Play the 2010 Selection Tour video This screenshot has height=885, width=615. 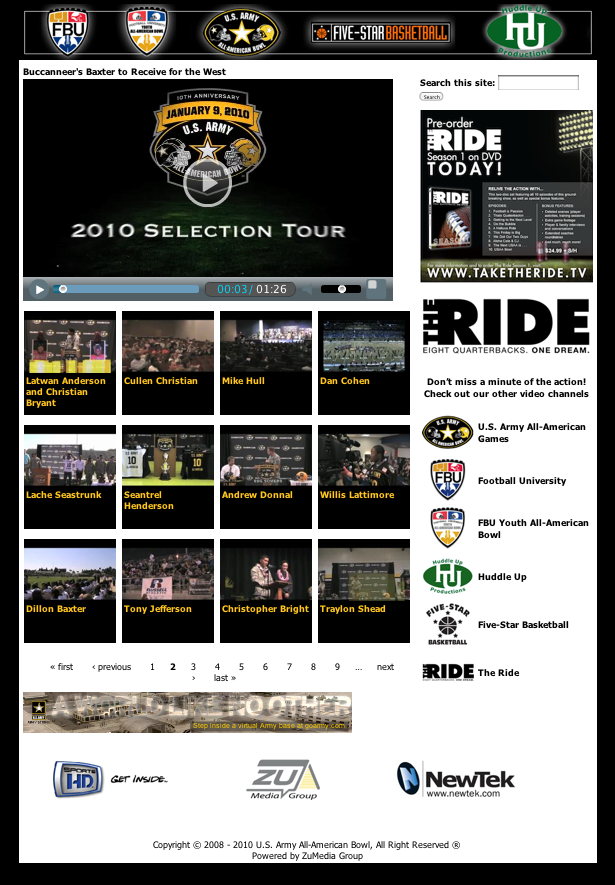click(207, 183)
